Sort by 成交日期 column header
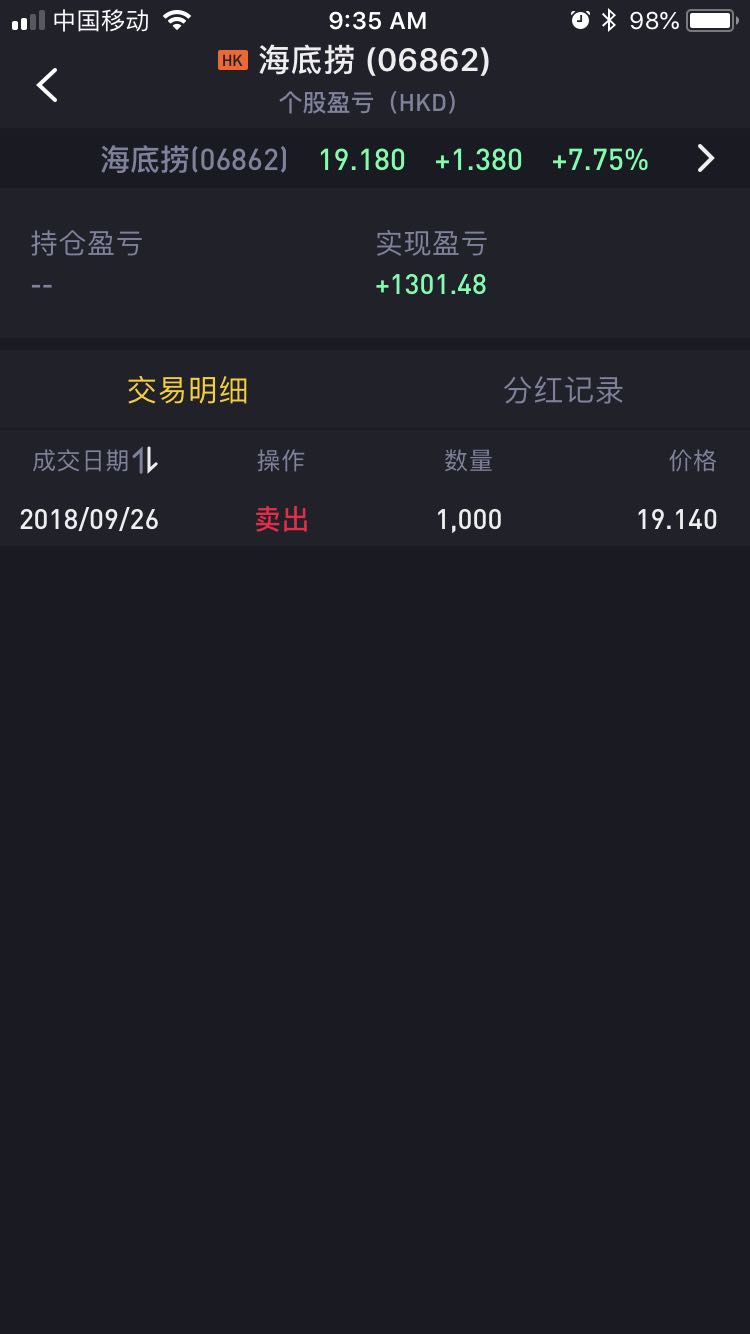The width and height of the screenshot is (750, 1334). pyautogui.click(x=95, y=460)
